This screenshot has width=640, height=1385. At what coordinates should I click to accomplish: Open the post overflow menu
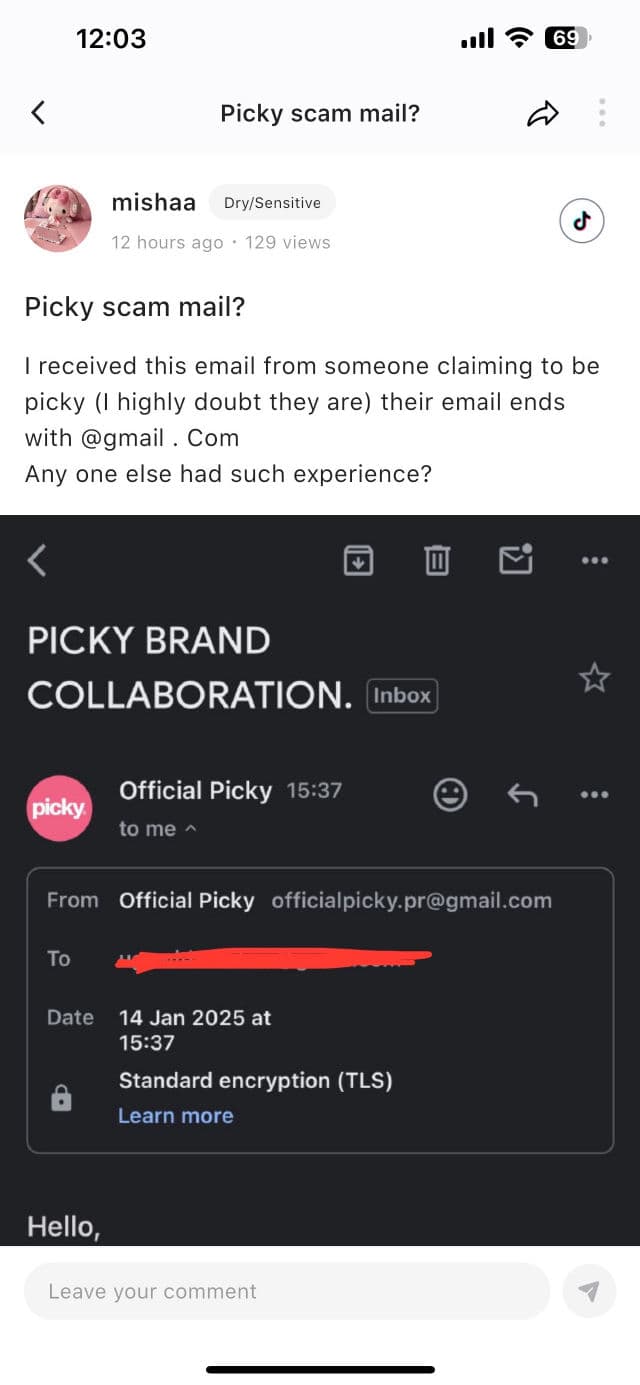(x=602, y=113)
